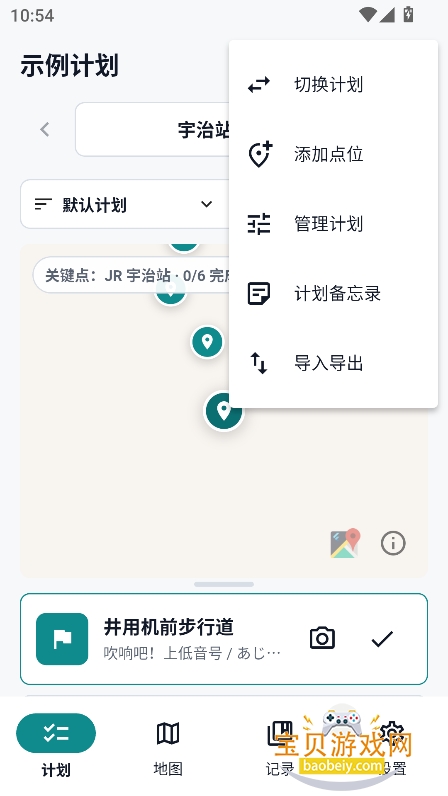Image resolution: width=448 pixels, height=796 pixels.
Task: Choose 添加点位 in the popup menu
Action: [x=333, y=154]
